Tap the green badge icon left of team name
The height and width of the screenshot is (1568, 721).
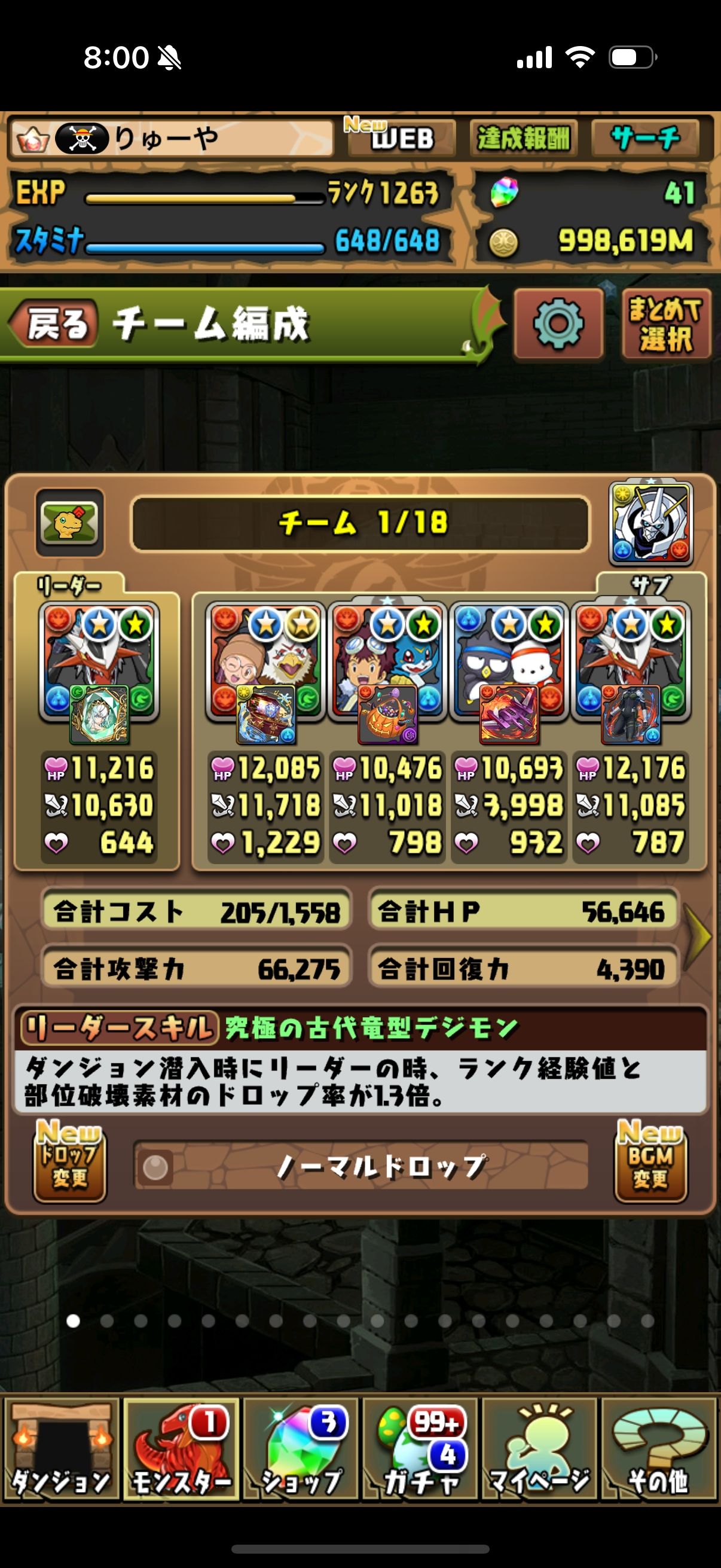[69, 522]
